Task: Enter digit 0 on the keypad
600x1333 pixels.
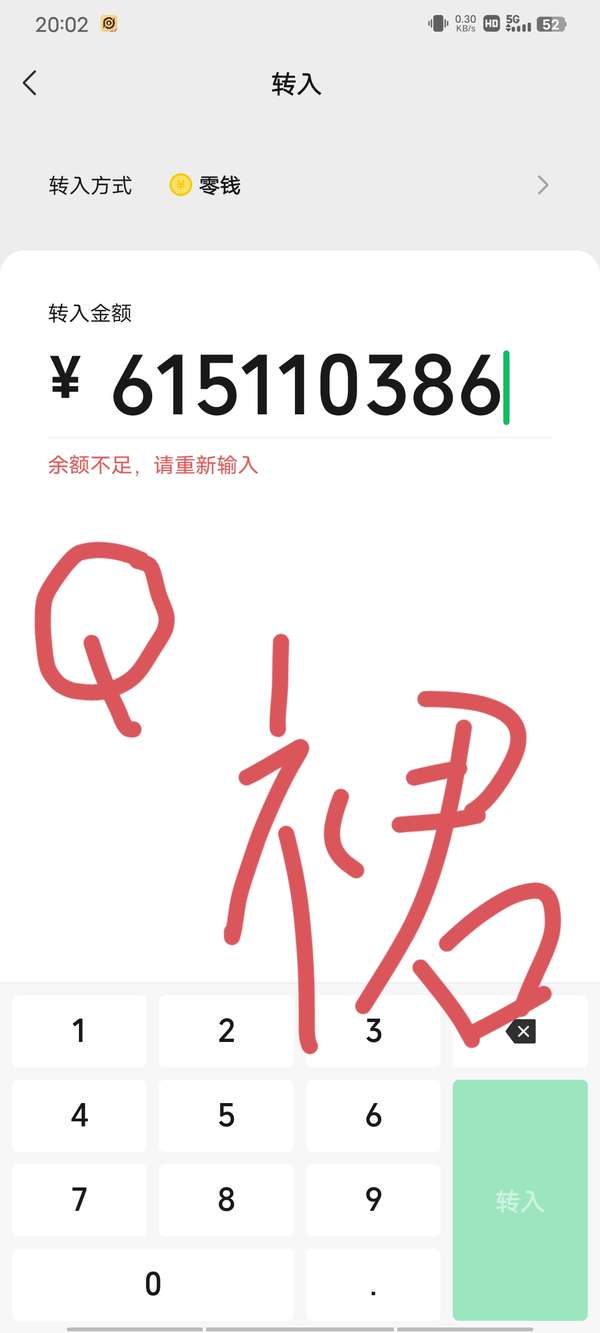Action: click(x=153, y=1284)
